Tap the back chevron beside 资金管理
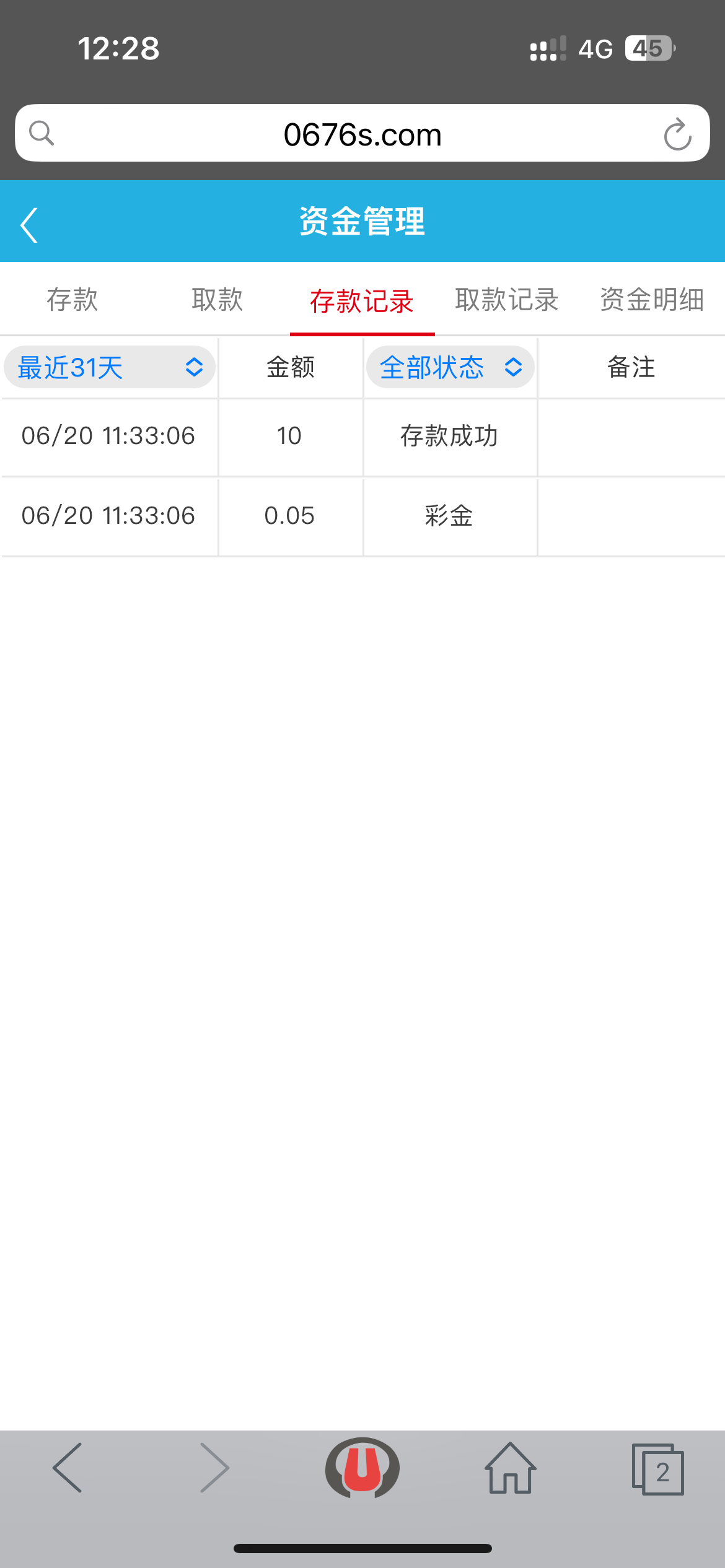The image size is (725, 1568). 29,223
